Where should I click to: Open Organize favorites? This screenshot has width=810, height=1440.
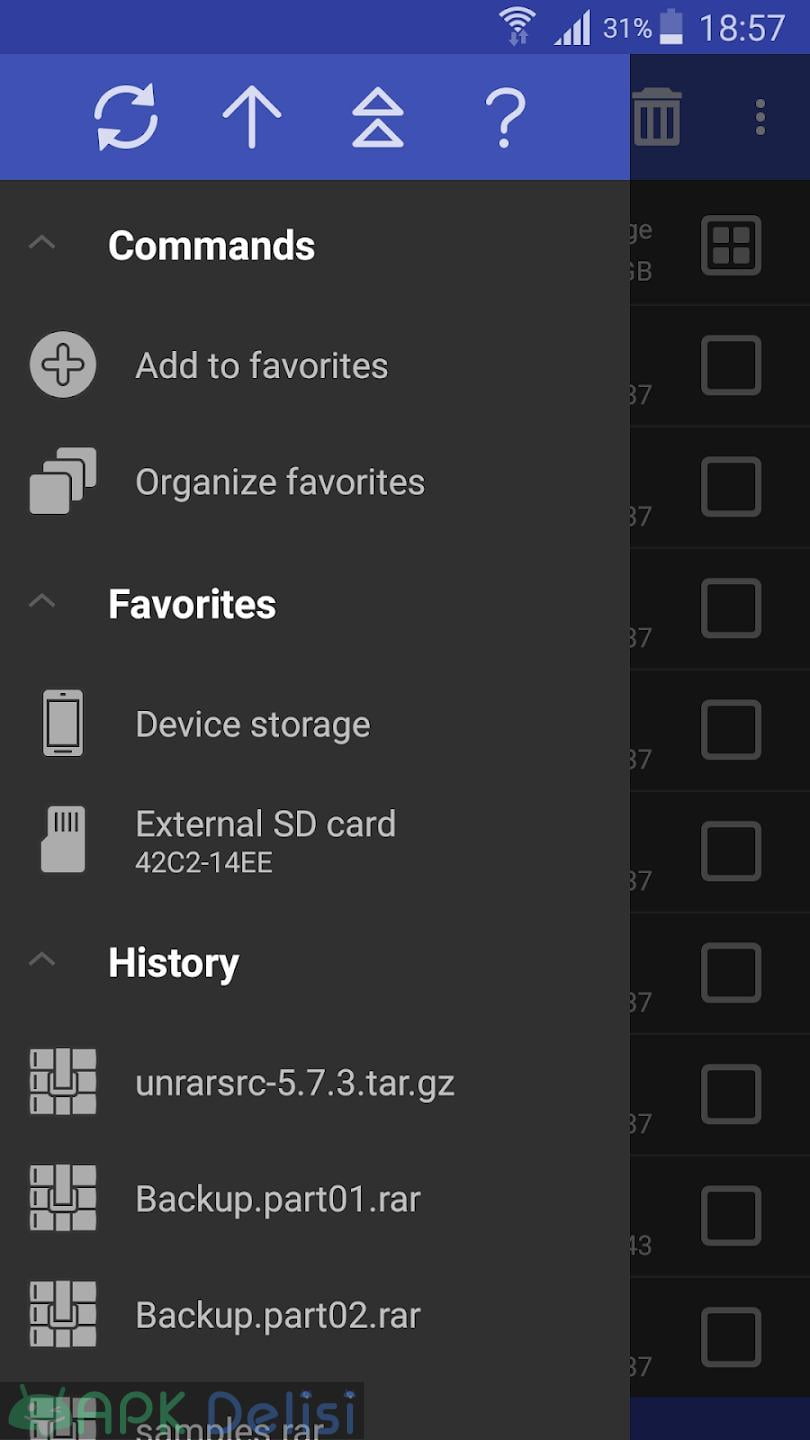click(x=315, y=482)
